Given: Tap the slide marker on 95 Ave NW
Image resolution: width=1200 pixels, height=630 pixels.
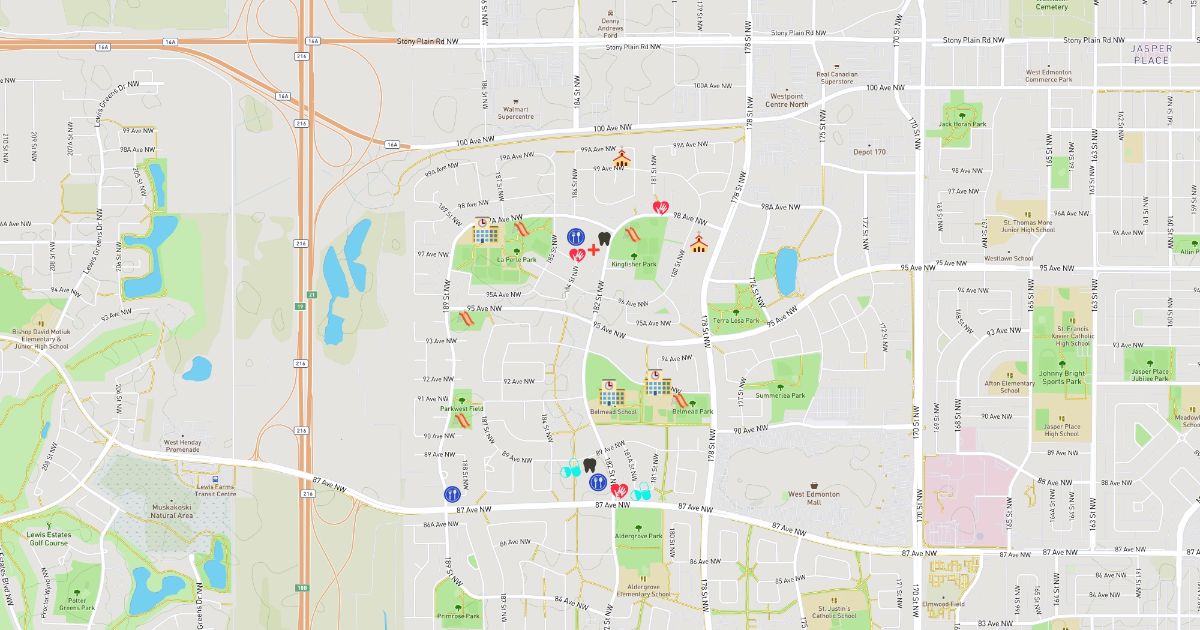Looking at the screenshot, I should point(463,320).
